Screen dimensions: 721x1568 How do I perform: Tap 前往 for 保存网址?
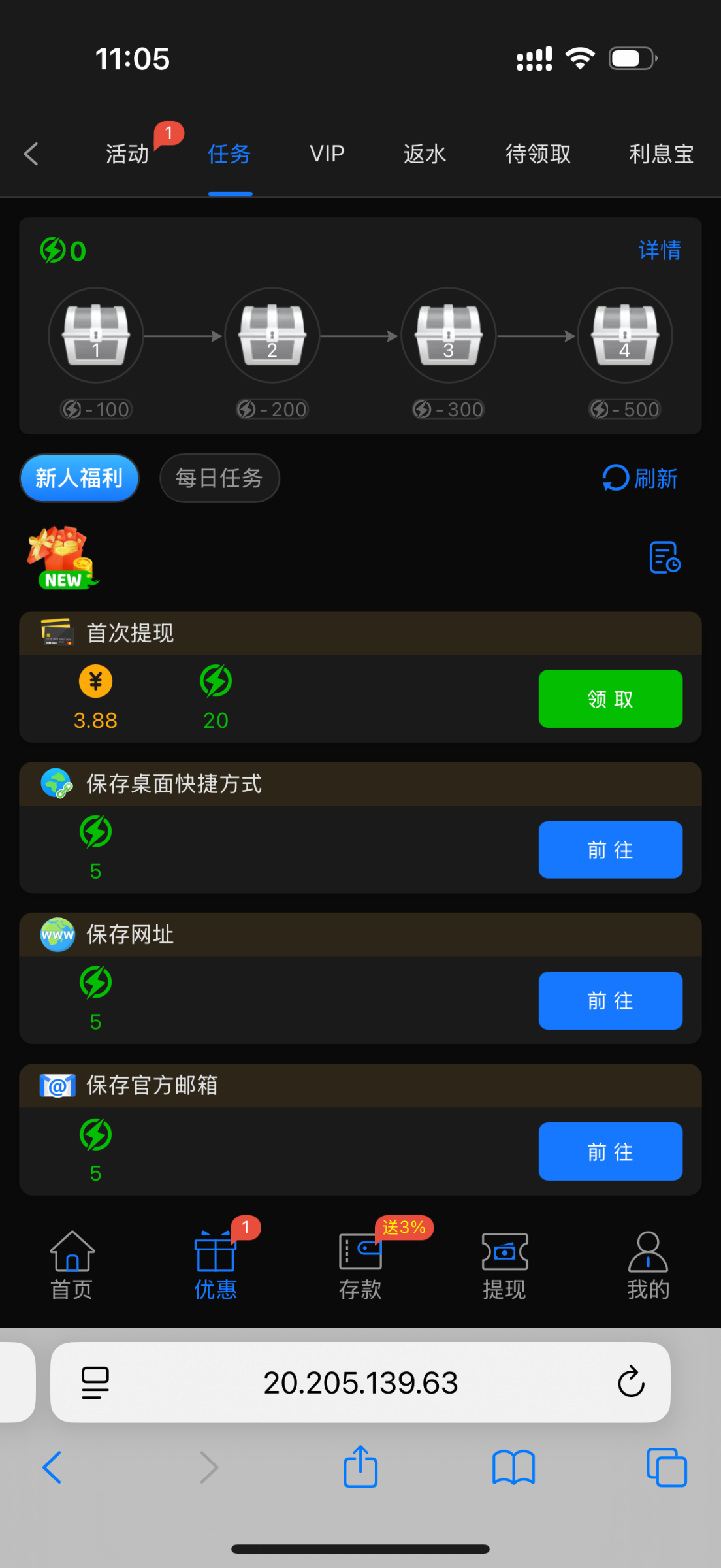click(x=610, y=1000)
